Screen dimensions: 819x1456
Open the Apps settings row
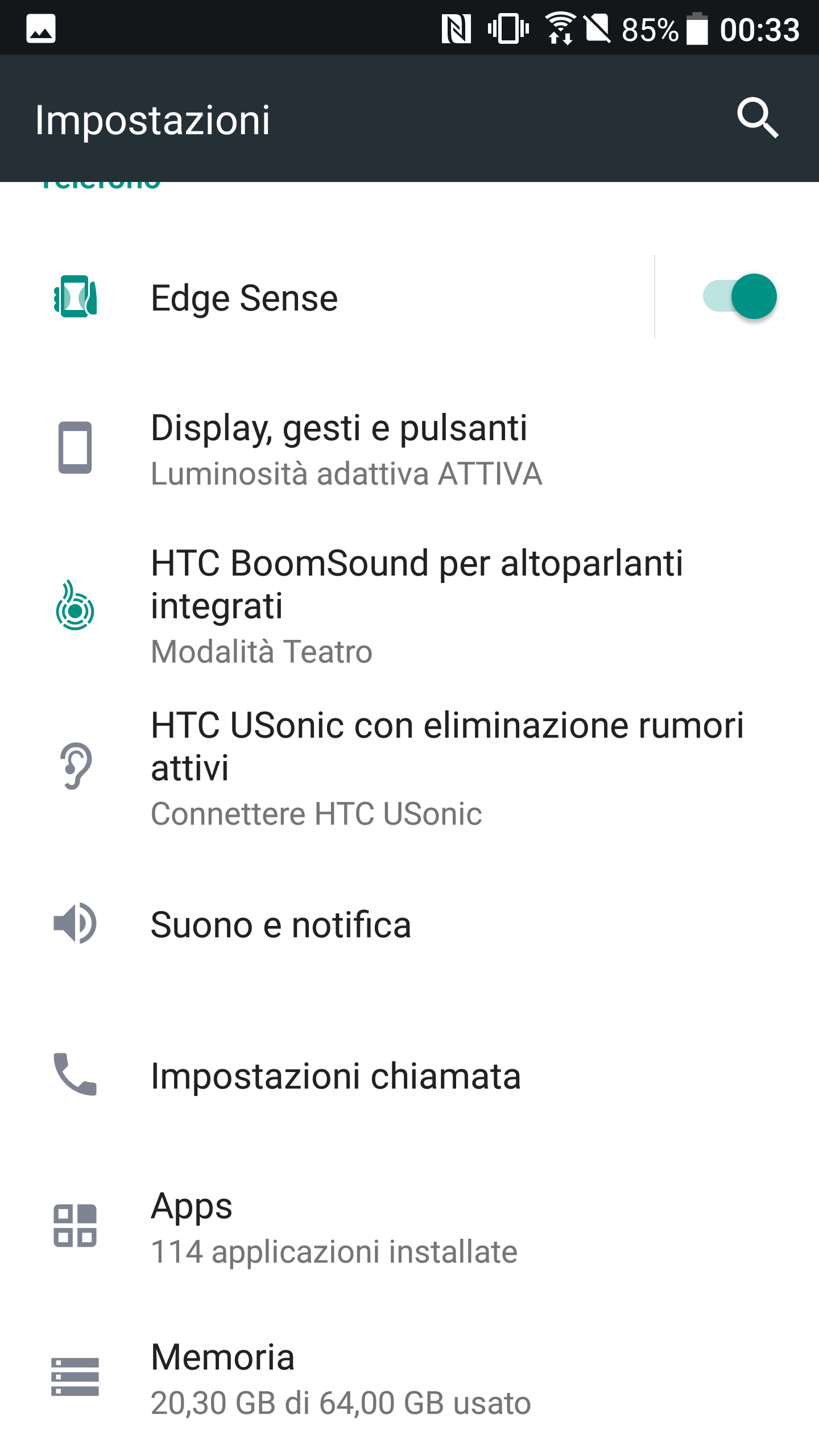(x=409, y=1227)
